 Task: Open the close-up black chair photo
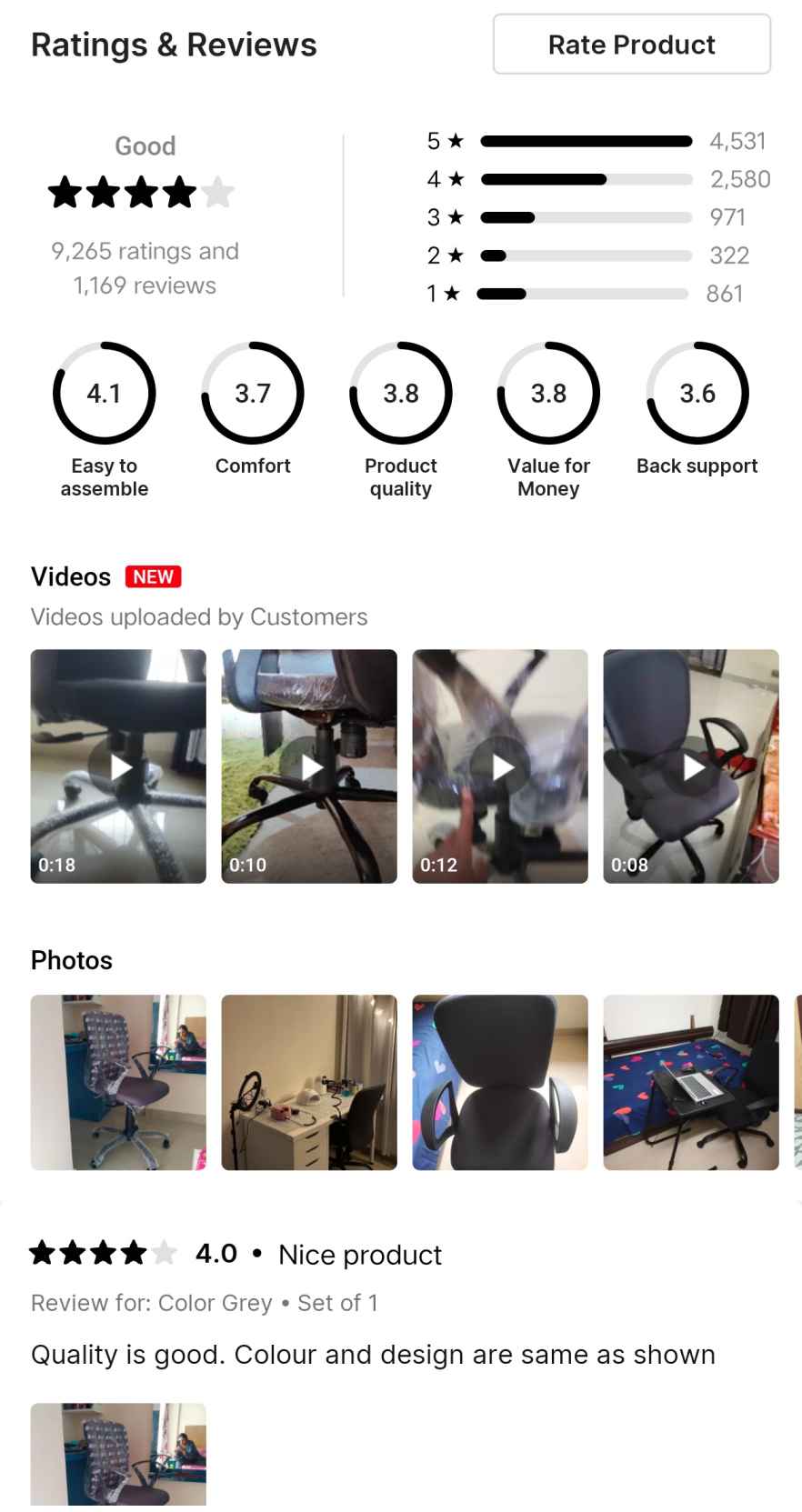coord(500,1082)
